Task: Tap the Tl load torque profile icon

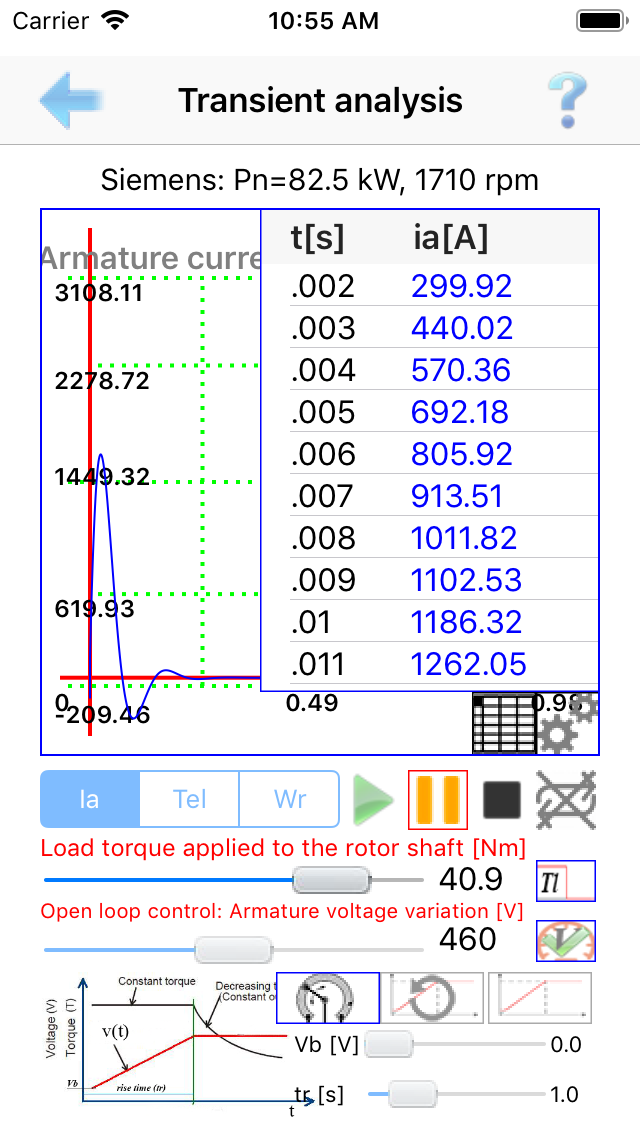Action: (565, 881)
